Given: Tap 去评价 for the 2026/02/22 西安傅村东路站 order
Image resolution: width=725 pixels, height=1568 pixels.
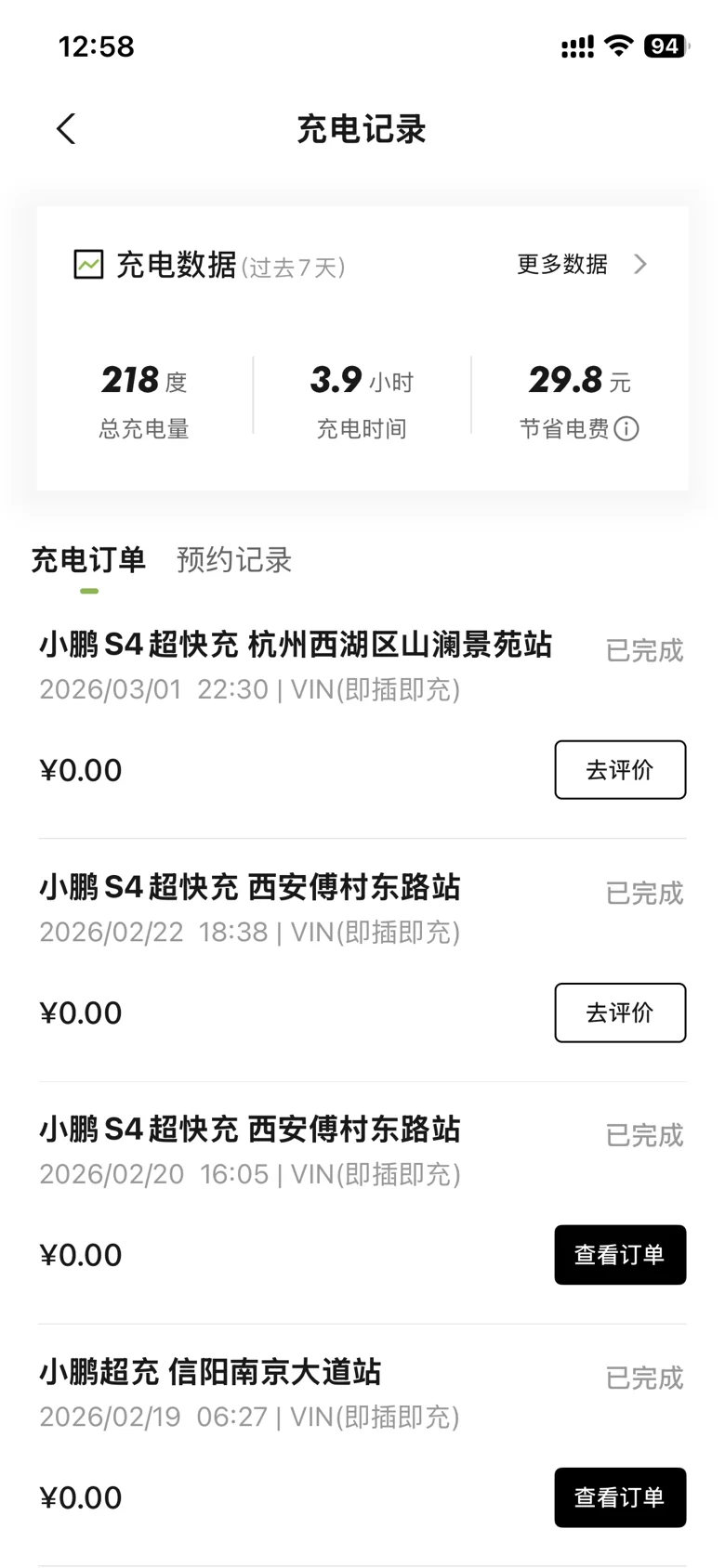Looking at the screenshot, I should (x=620, y=1013).
